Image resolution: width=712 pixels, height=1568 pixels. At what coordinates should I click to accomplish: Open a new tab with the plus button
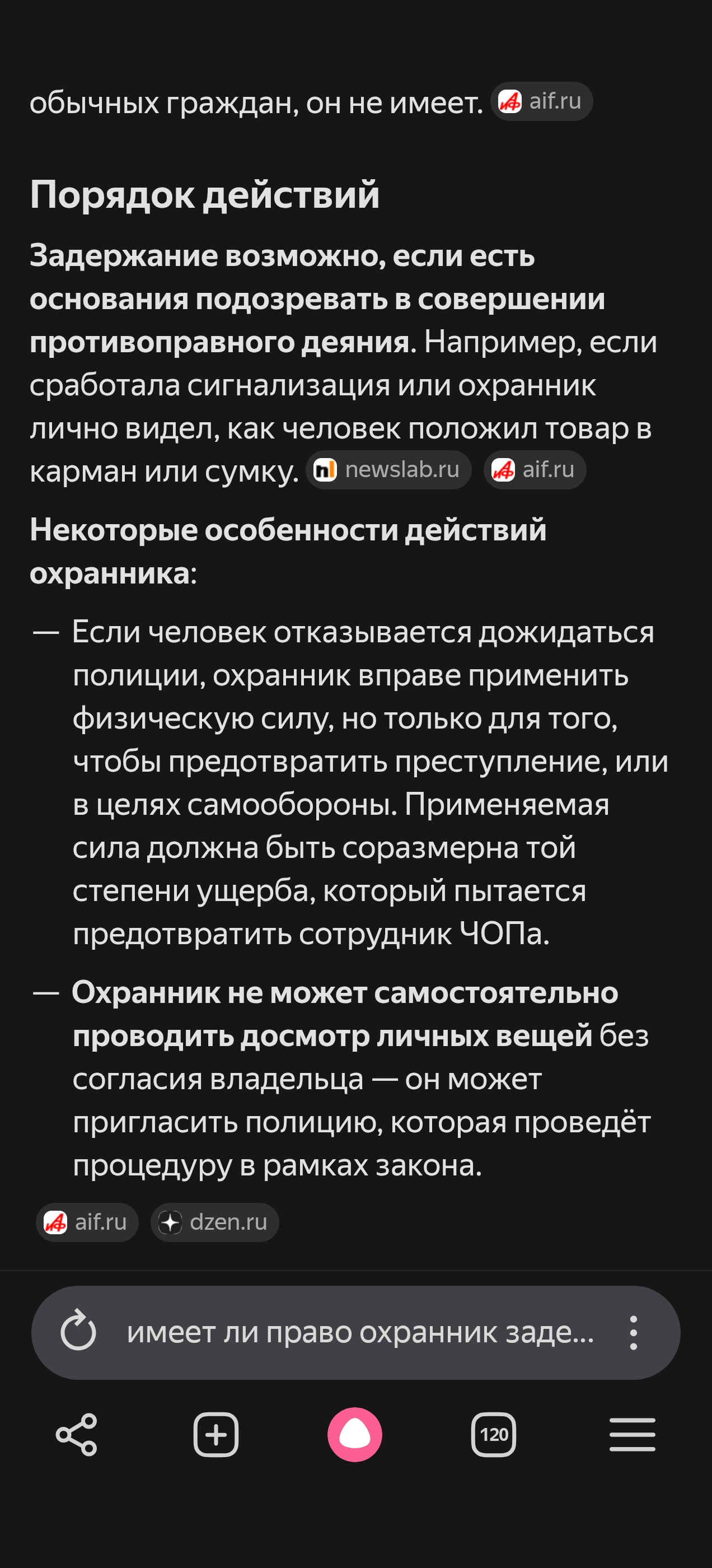(216, 1435)
